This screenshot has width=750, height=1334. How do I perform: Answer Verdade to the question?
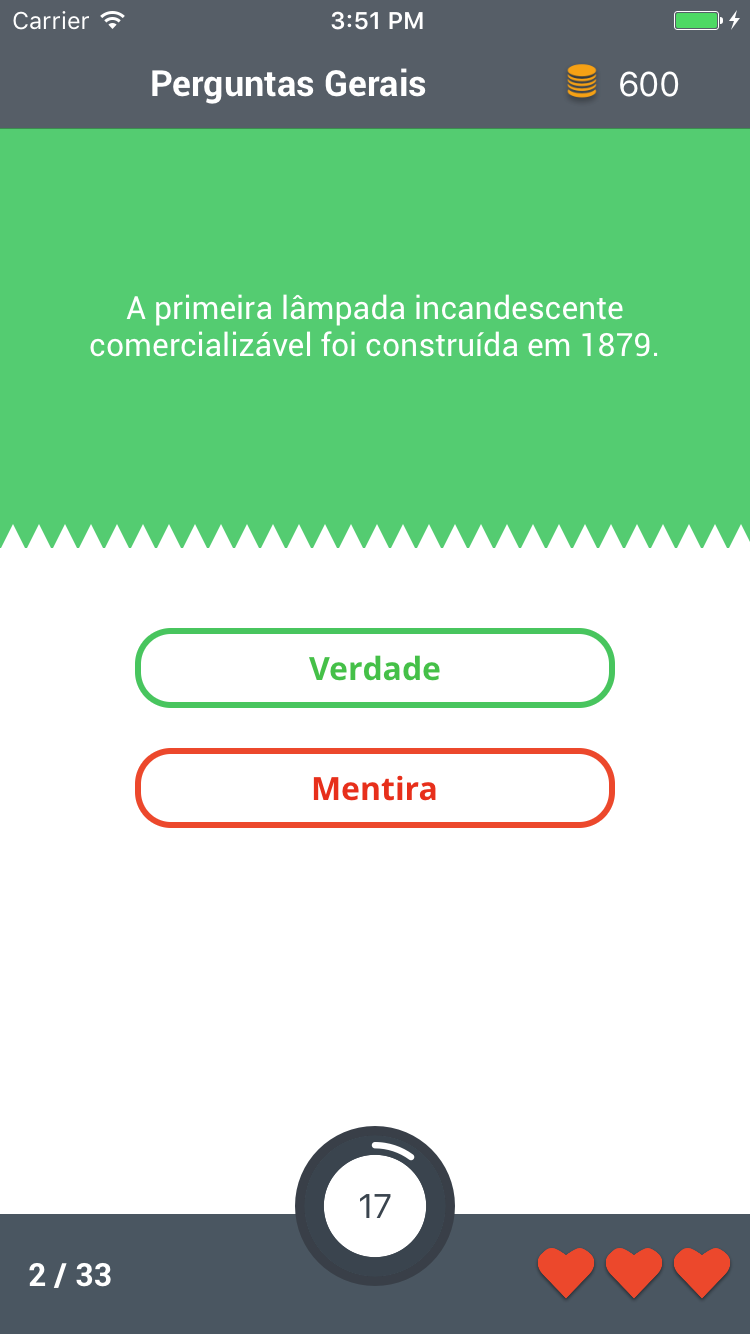(375, 667)
